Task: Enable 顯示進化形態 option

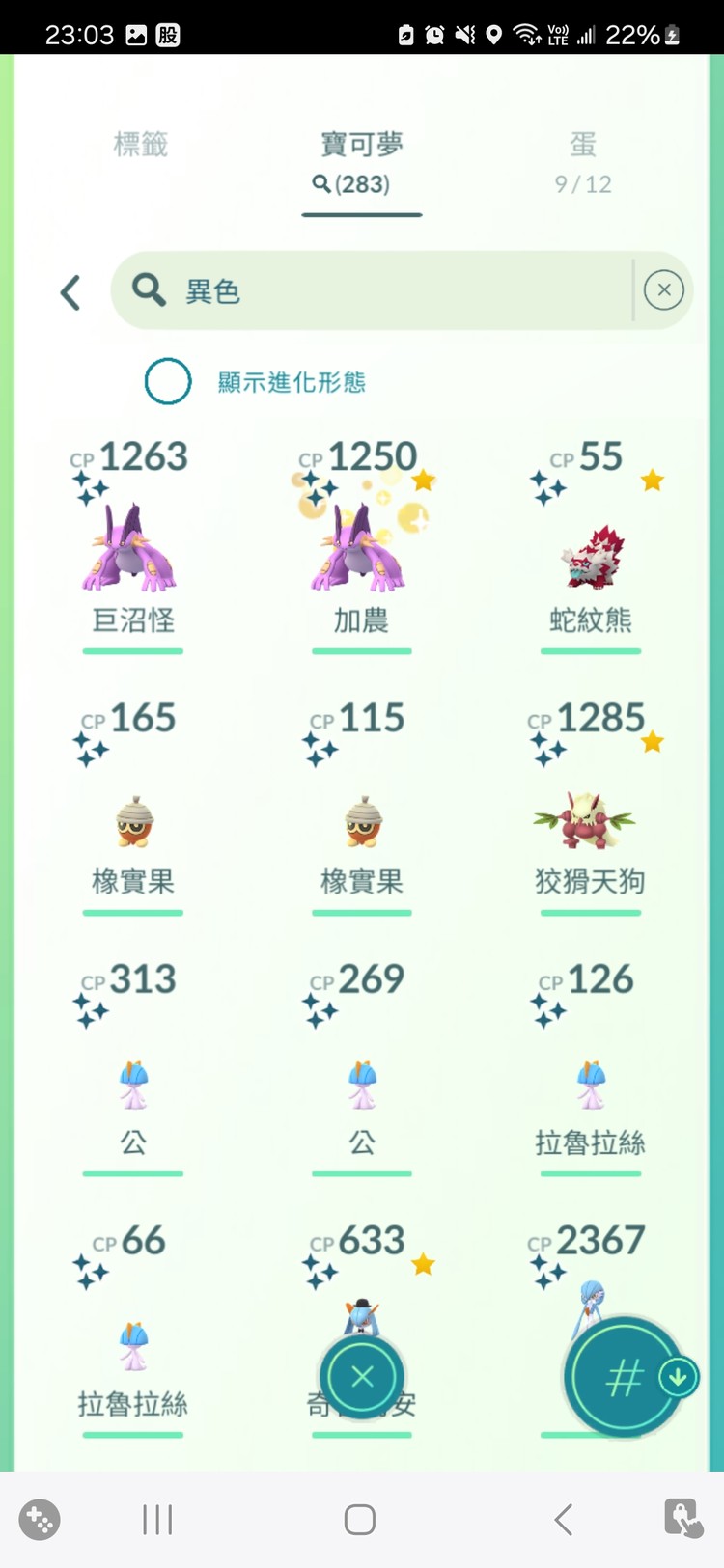Action: point(168,381)
